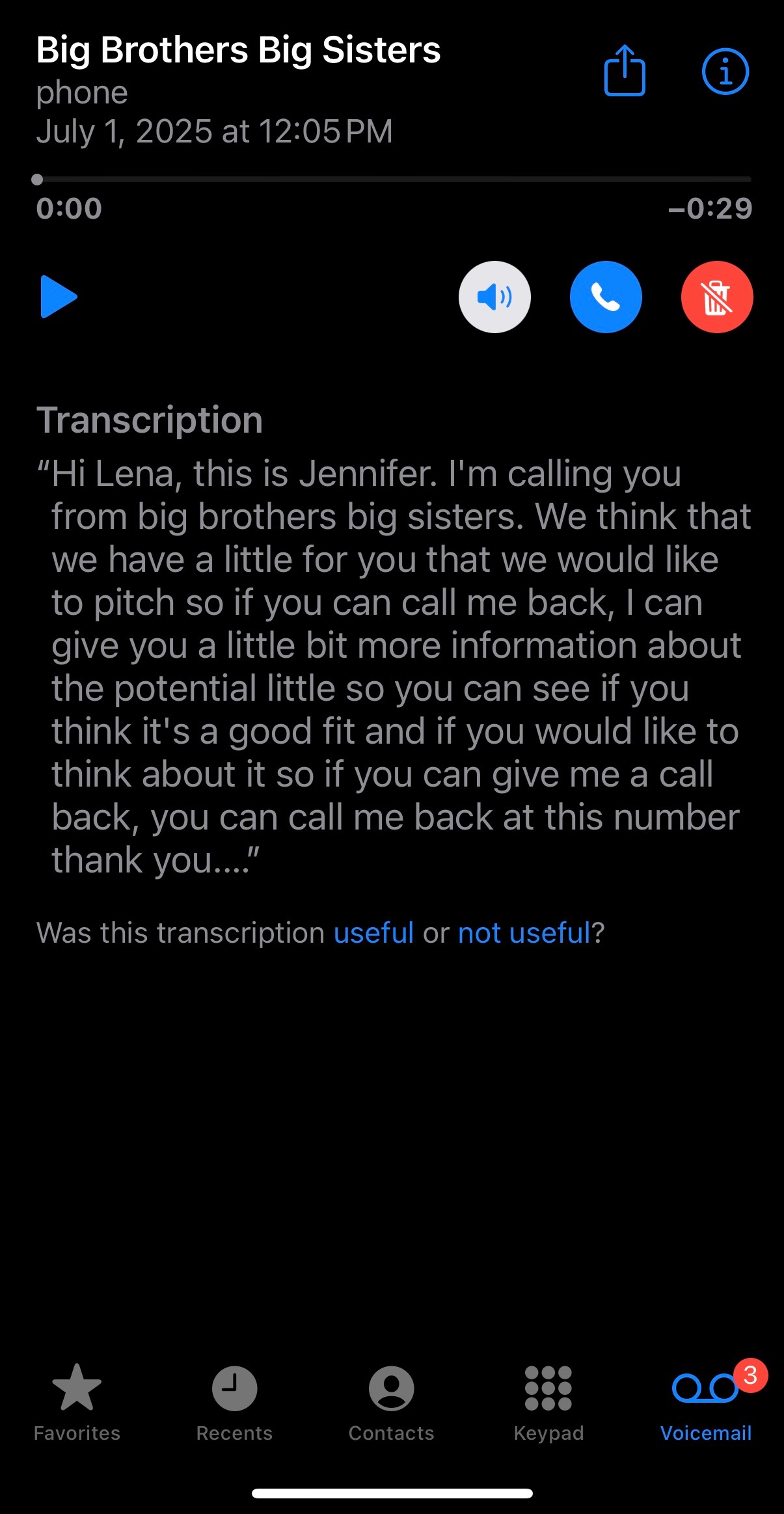
Task: Turn on speaker output
Action: coord(494,297)
